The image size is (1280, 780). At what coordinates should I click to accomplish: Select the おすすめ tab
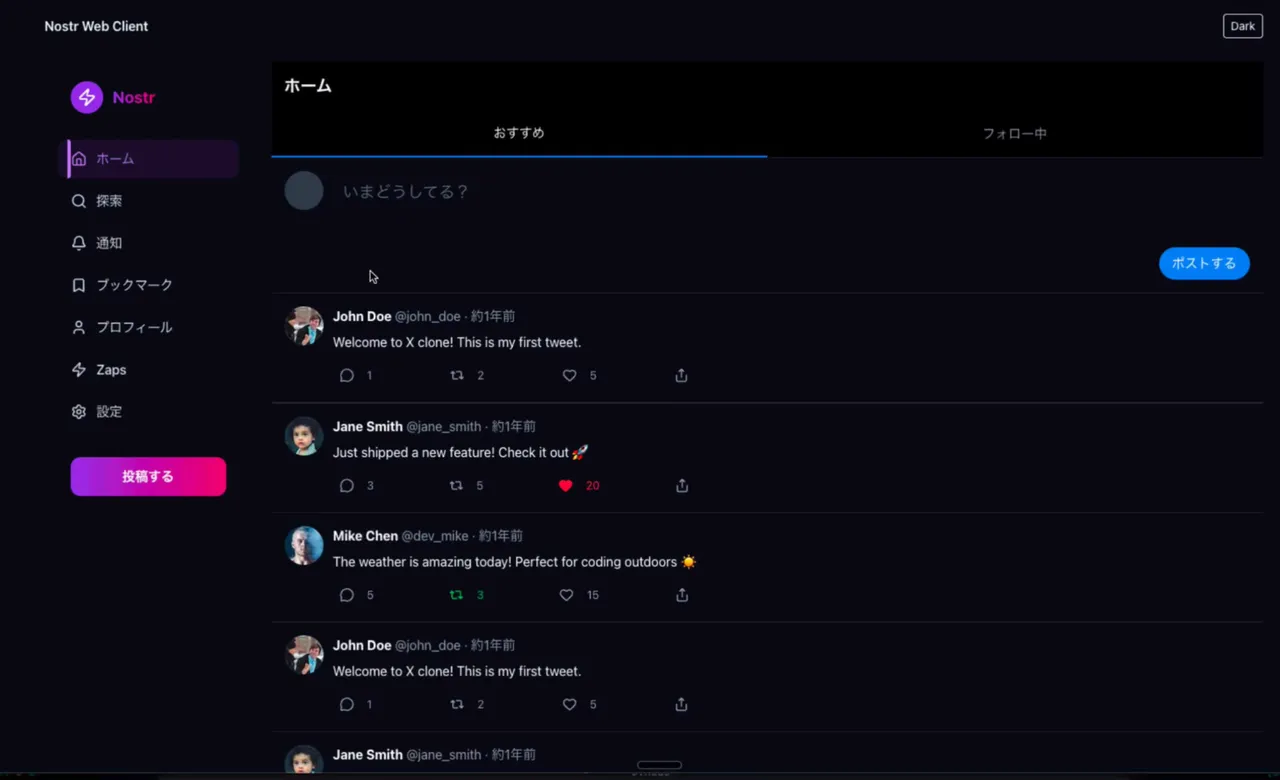pyautogui.click(x=519, y=133)
